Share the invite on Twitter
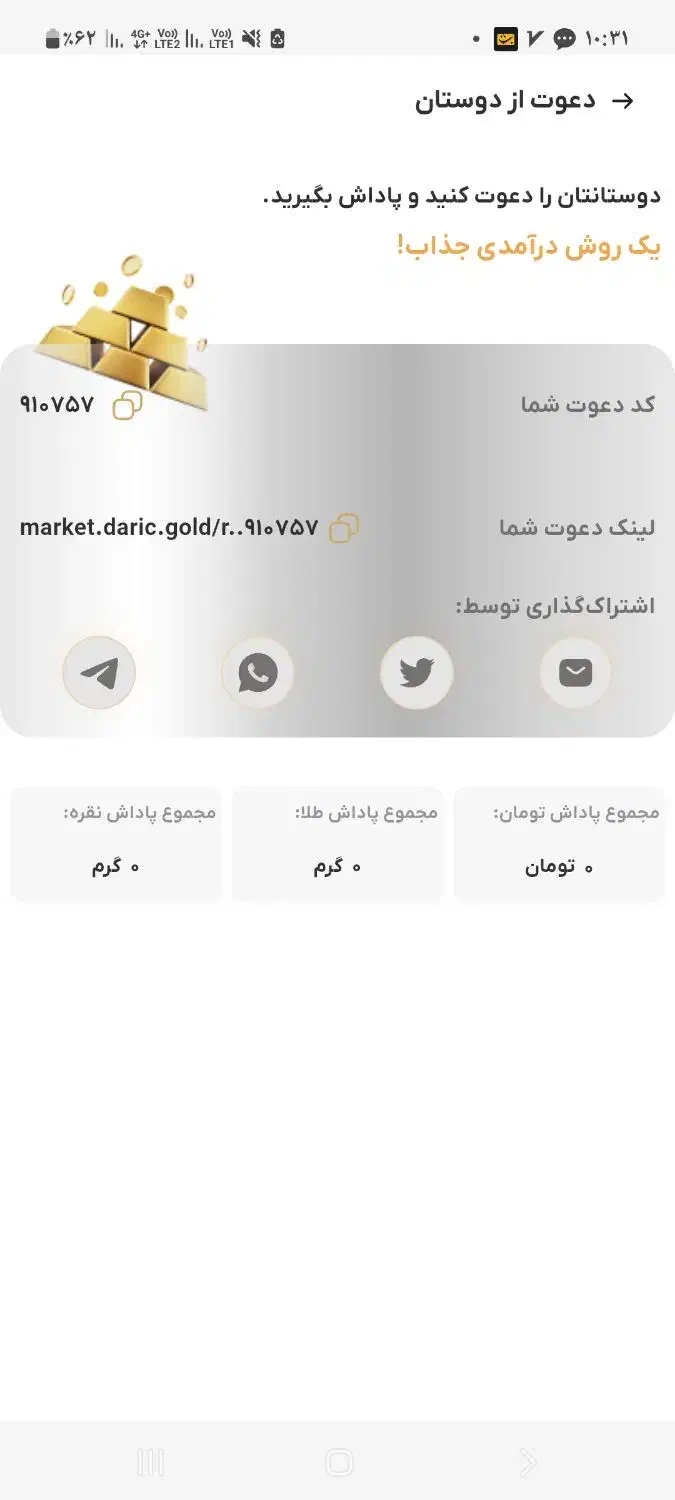Image resolution: width=675 pixels, height=1500 pixels. [417, 673]
